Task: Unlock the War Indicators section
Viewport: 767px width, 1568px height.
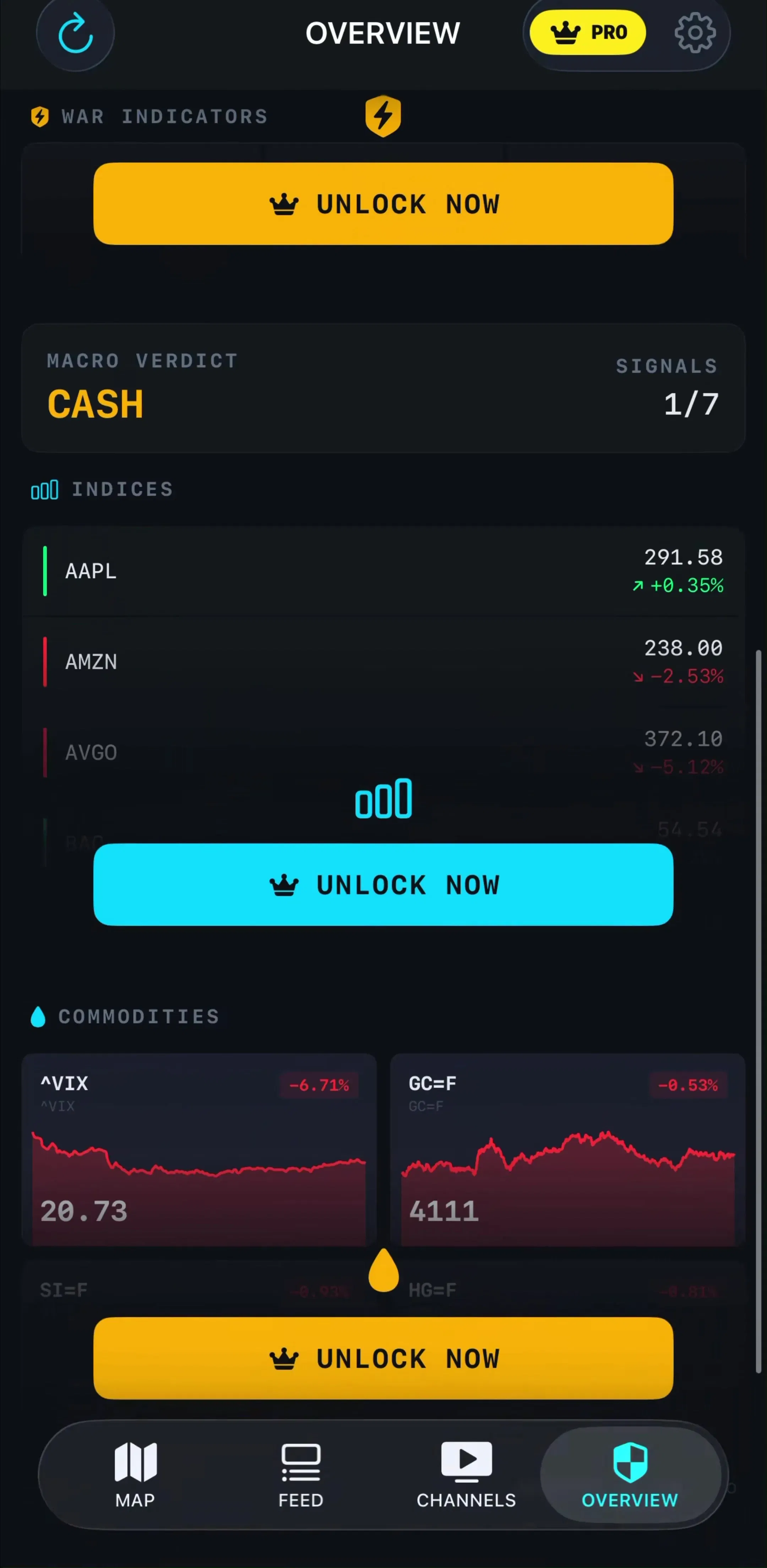Action: (383, 204)
